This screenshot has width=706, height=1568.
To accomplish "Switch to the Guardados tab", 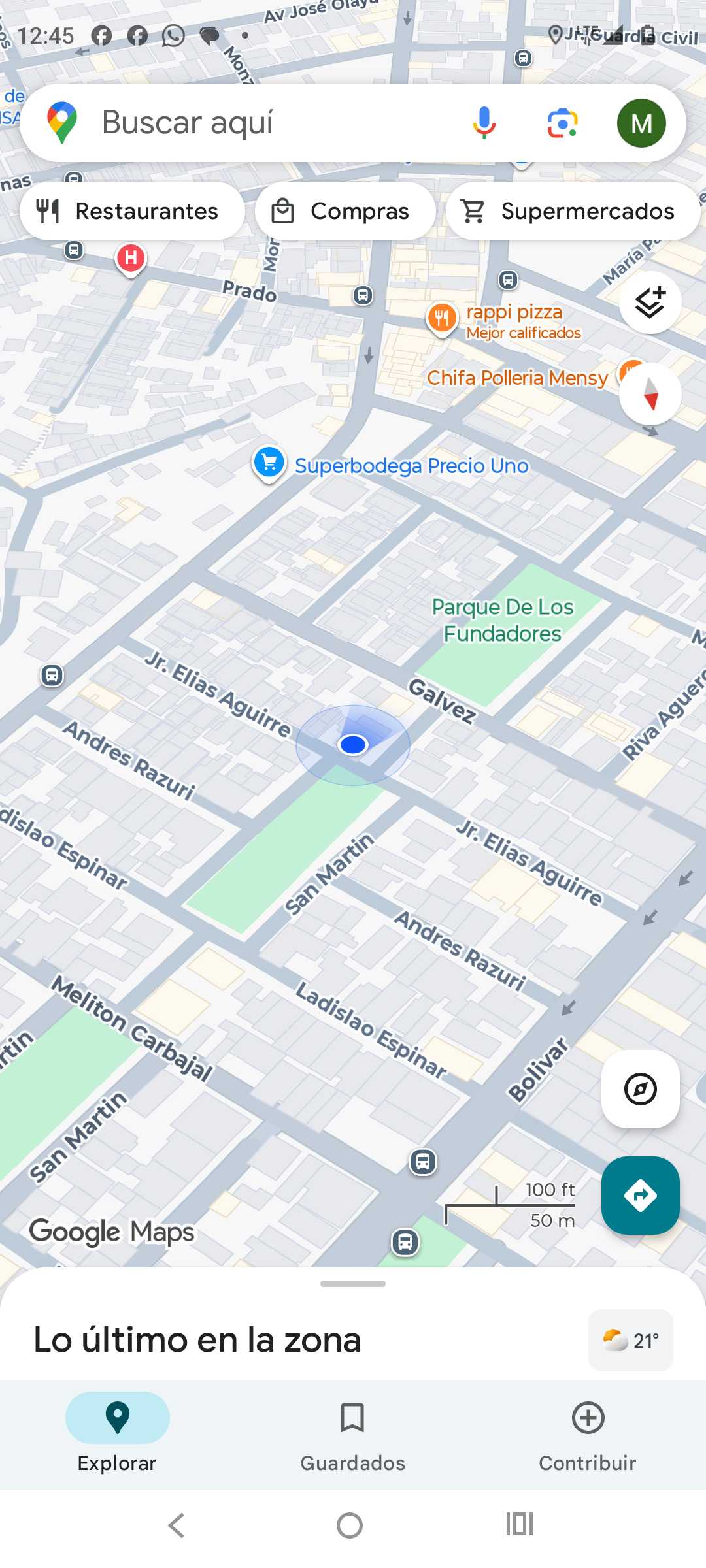I will (352, 1432).
